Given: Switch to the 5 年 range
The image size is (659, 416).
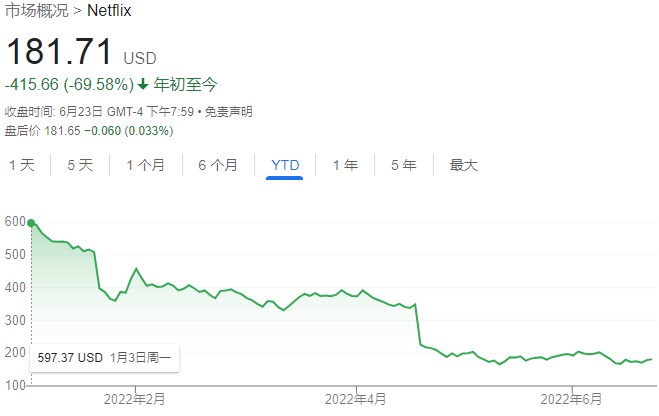Looking at the screenshot, I should (404, 165).
